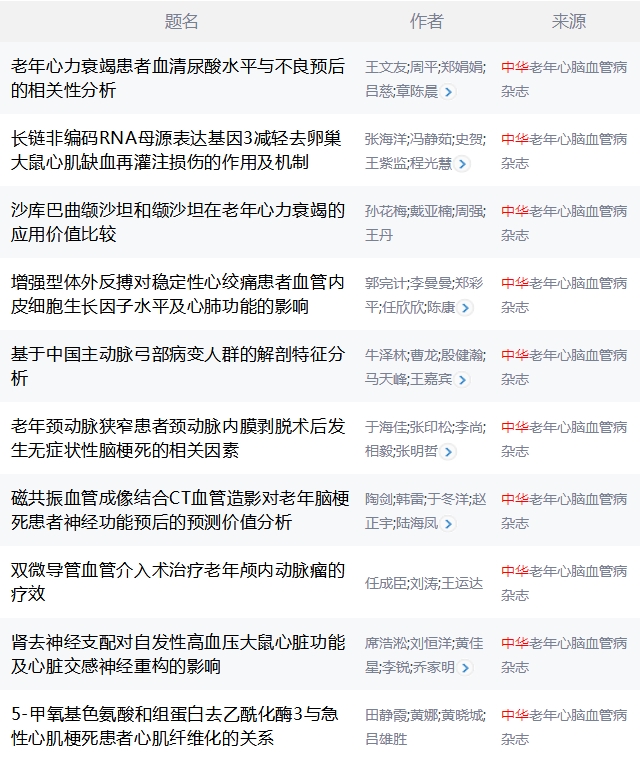Open journal source of the 沙库巴曲缬沙坦 article
Image resolution: width=640 pixels, height=771 pixels.
pos(563,222)
